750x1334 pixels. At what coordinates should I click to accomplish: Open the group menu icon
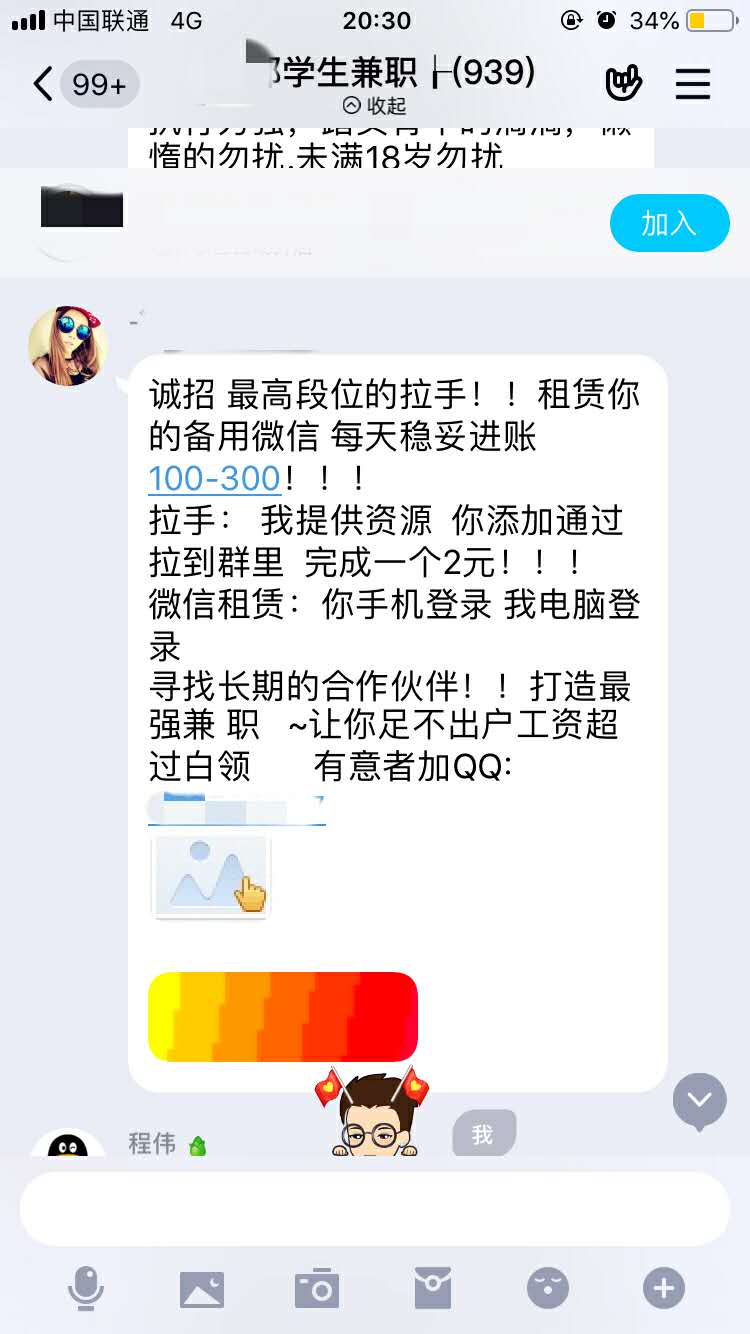click(692, 84)
